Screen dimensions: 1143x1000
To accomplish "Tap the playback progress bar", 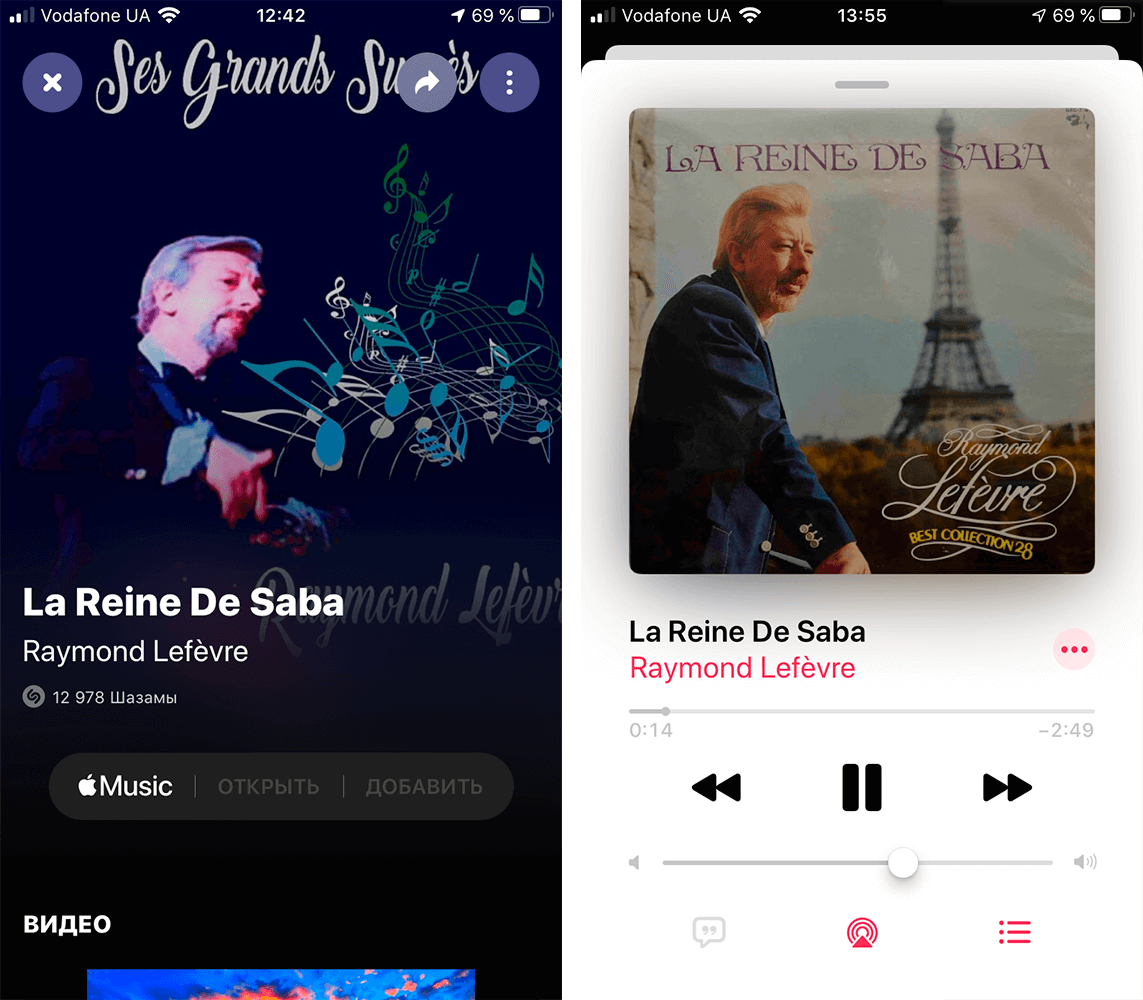I will tap(860, 711).
